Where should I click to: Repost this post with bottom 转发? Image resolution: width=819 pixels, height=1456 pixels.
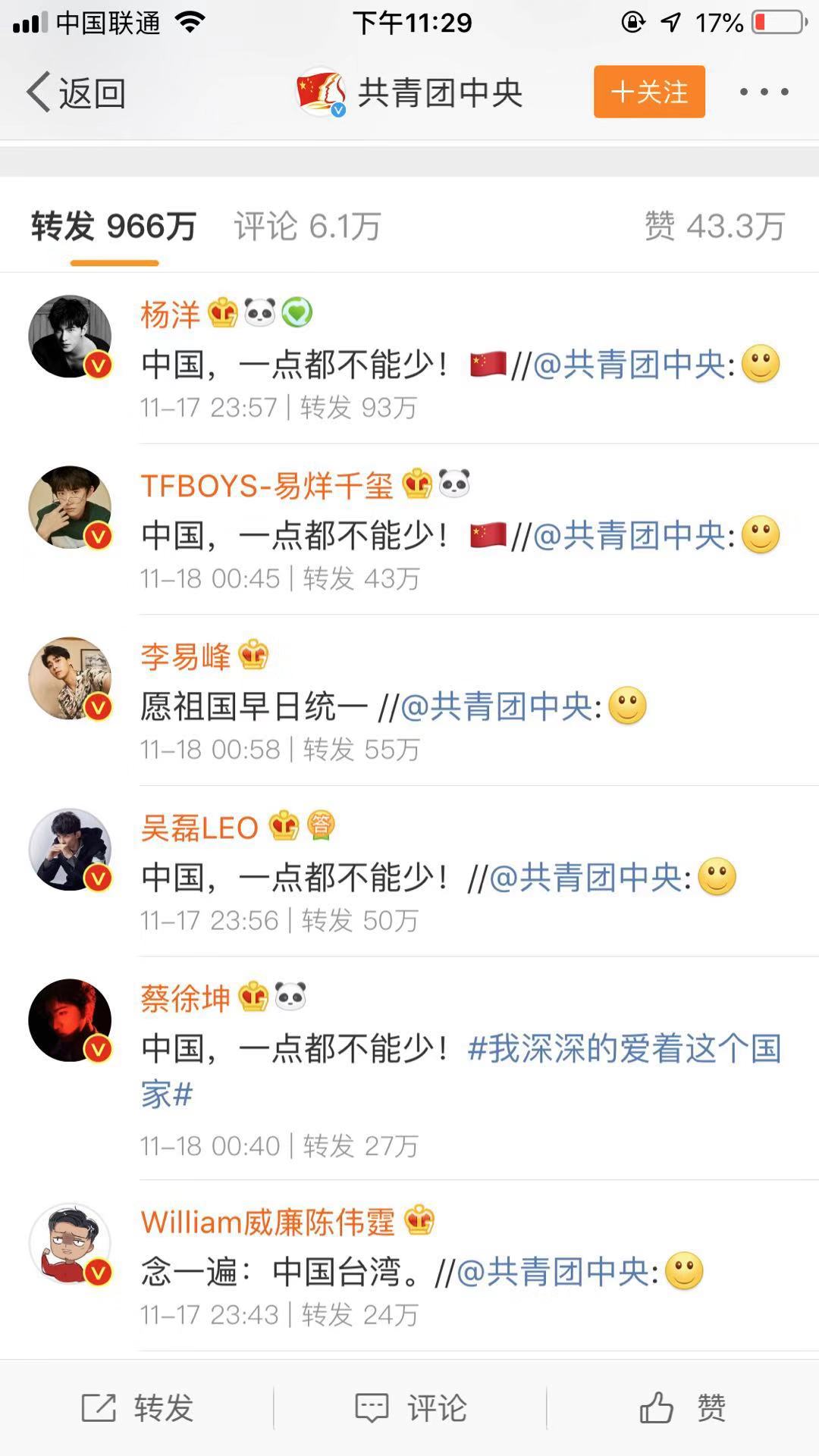[x=137, y=1408]
